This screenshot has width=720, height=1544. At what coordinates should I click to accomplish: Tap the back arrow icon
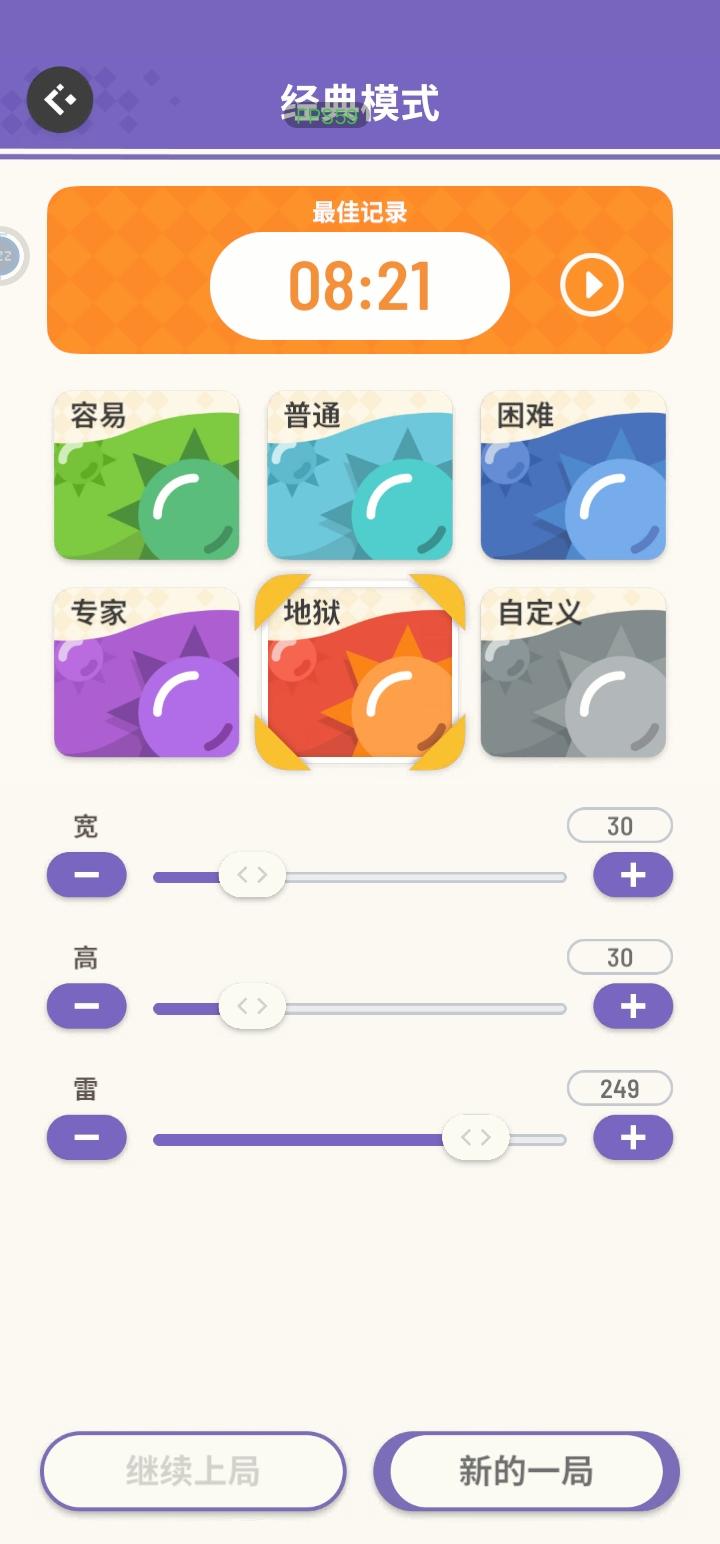[x=59, y=99]
